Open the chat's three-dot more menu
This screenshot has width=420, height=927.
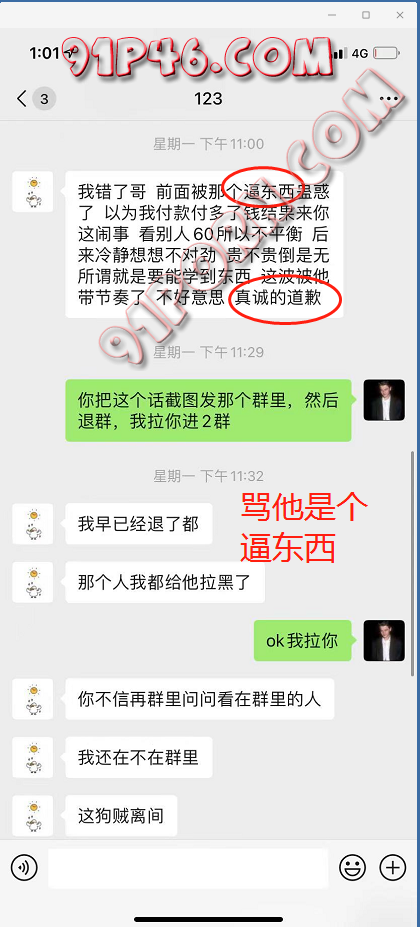389,98
